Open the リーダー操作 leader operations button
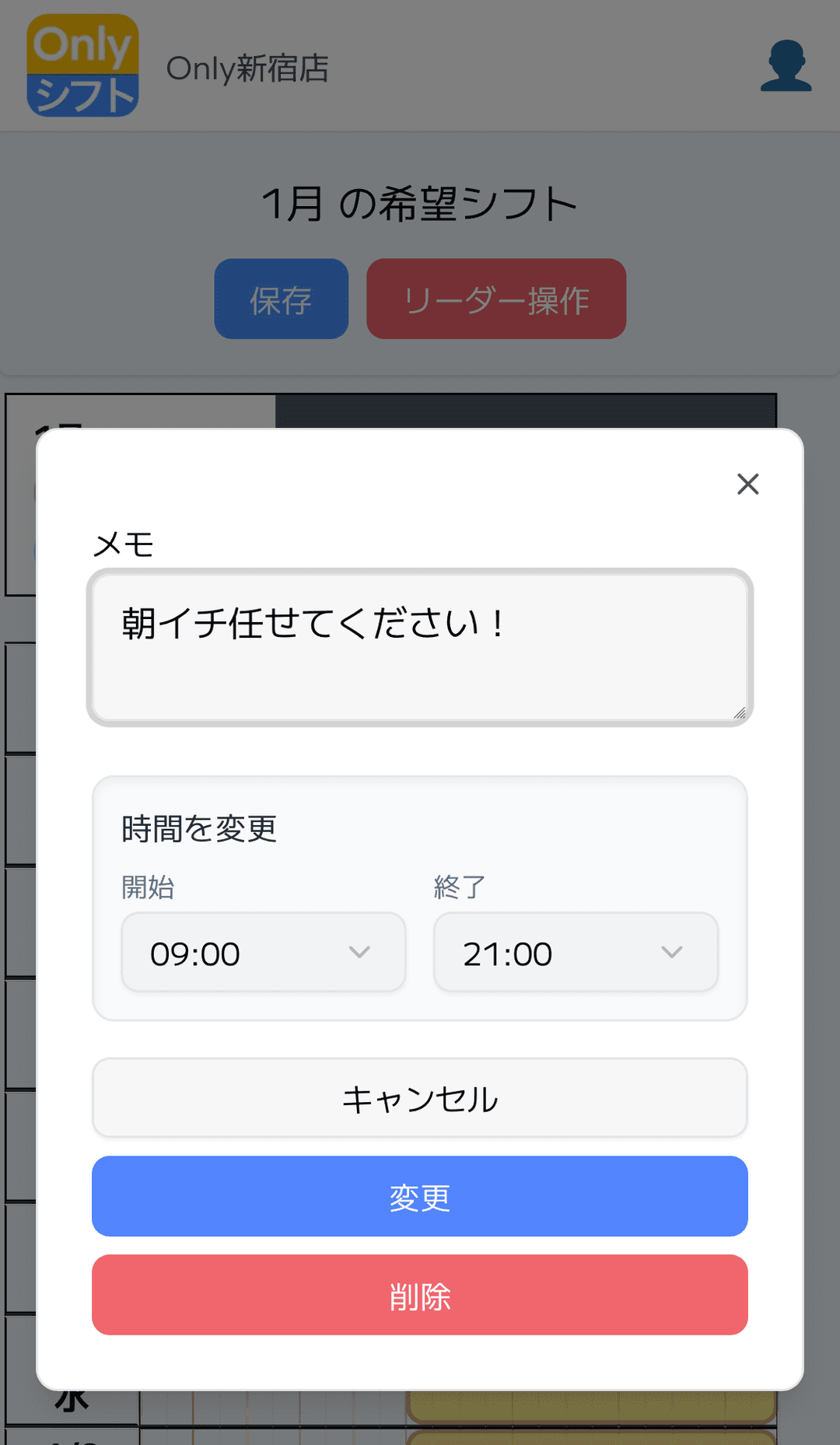Screen dimensions: 840x1445 pos(495,299)
